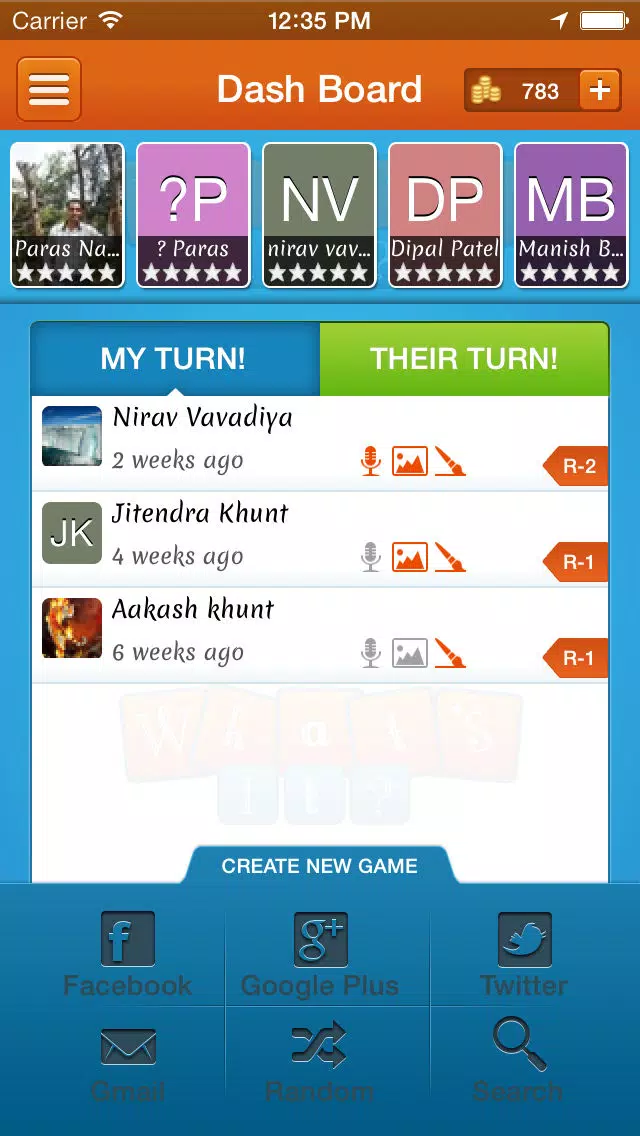Open the ? Paras player card
This screenshot has height=1136, width=640.
tap(193, 215)
